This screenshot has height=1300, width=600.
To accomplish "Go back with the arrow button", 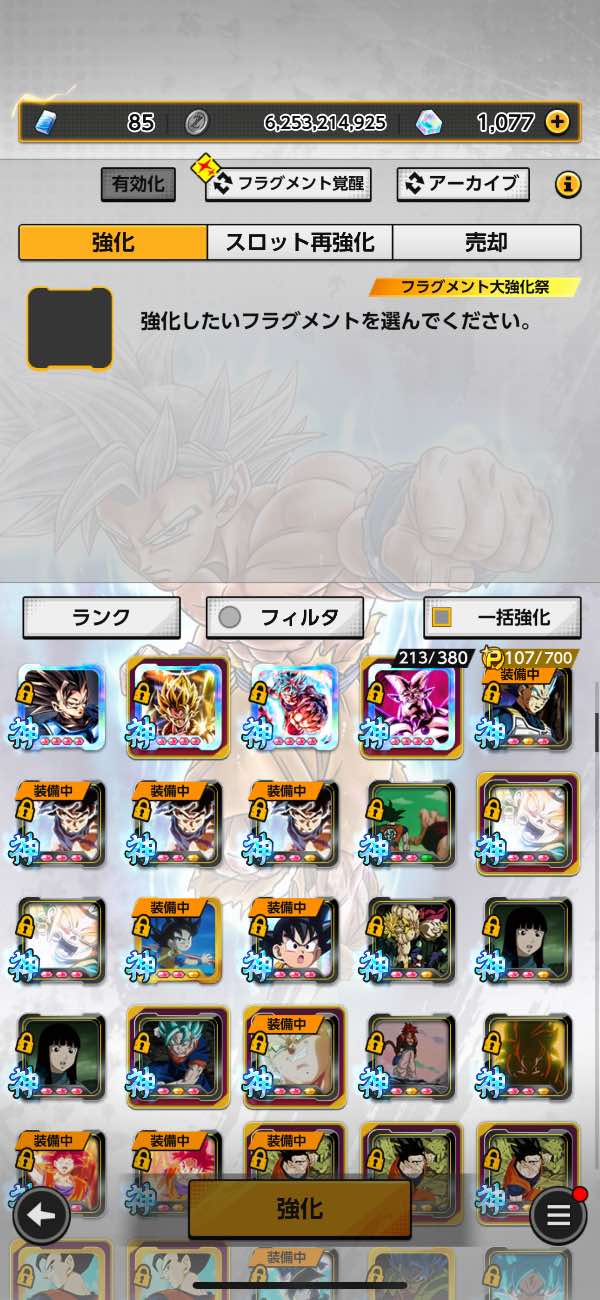I will [x=42, y=1216].
